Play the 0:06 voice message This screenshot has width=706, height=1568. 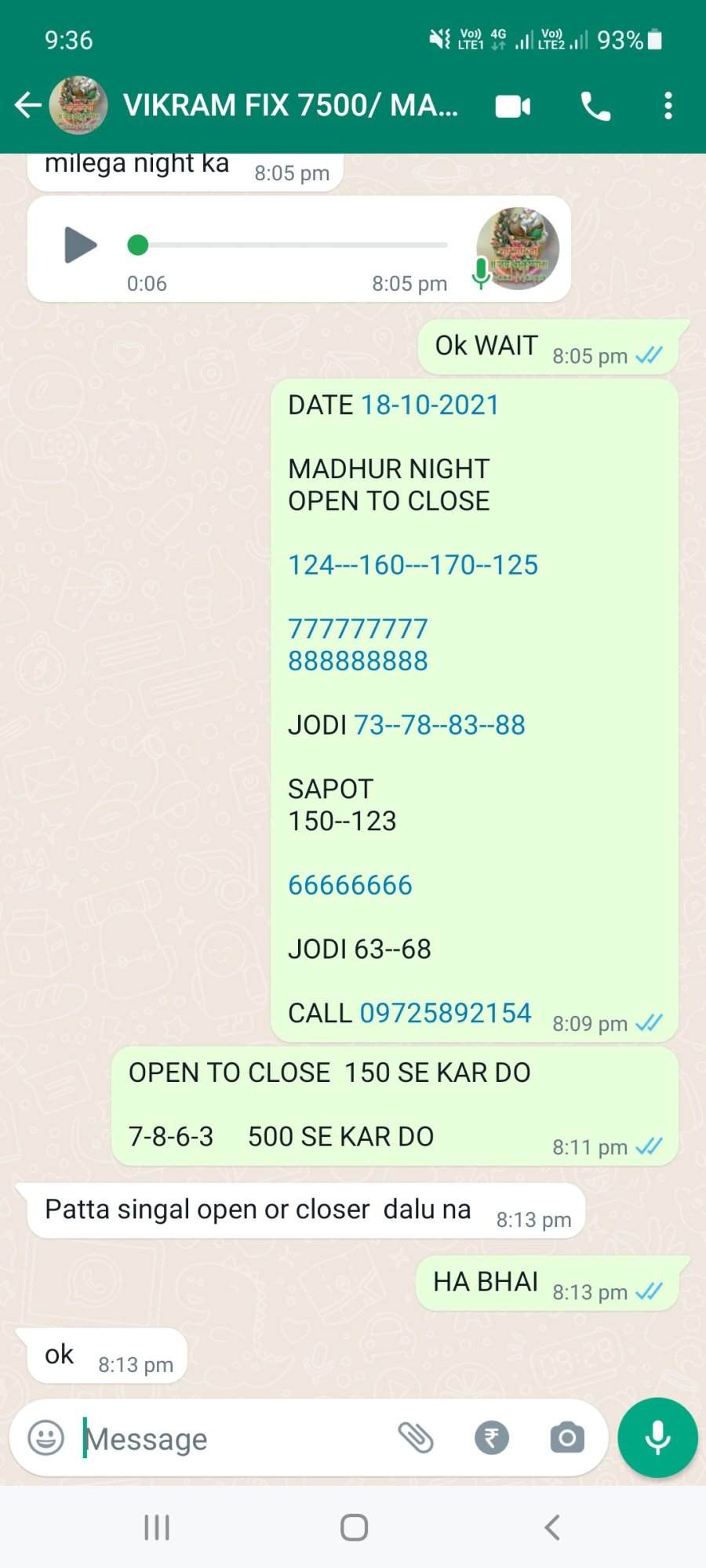(80, 245)
